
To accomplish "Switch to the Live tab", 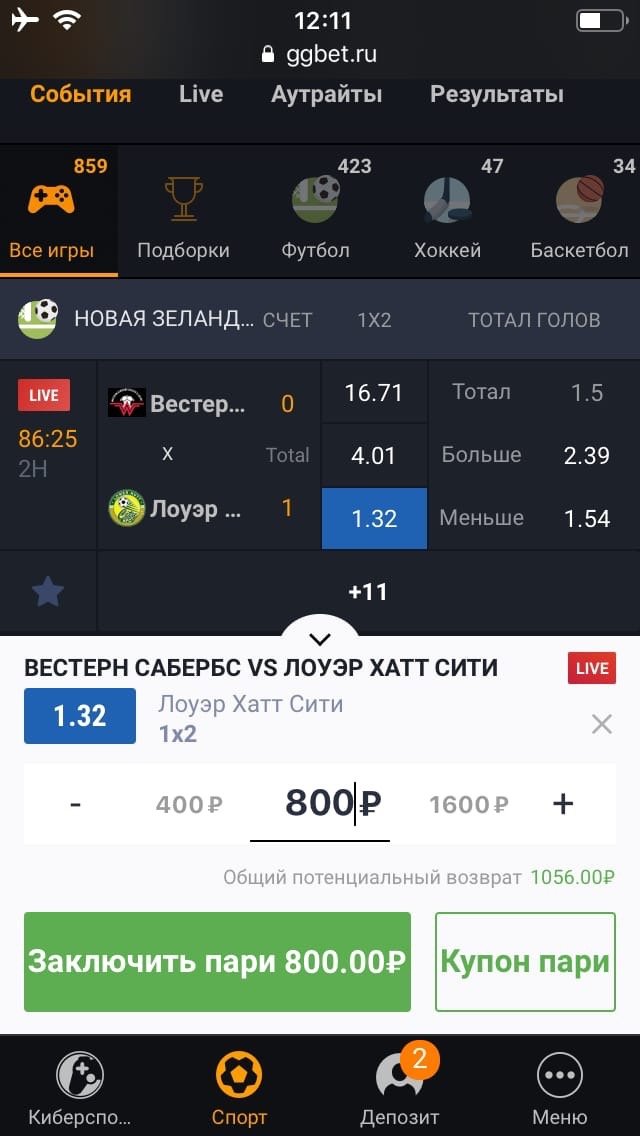I will tap(201, 94).
